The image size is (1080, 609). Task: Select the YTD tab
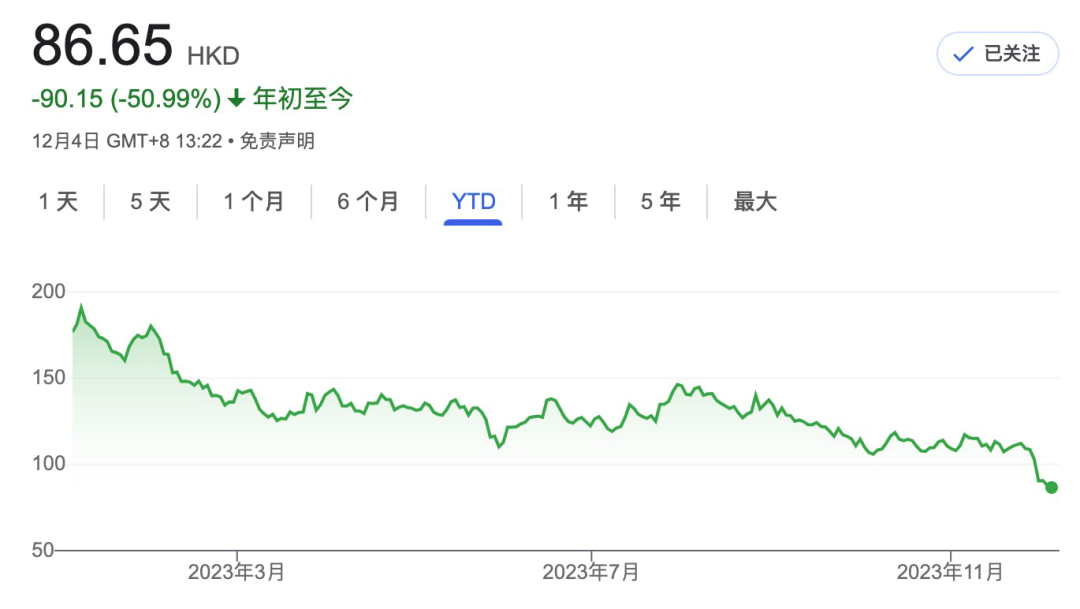coord(473,202)
